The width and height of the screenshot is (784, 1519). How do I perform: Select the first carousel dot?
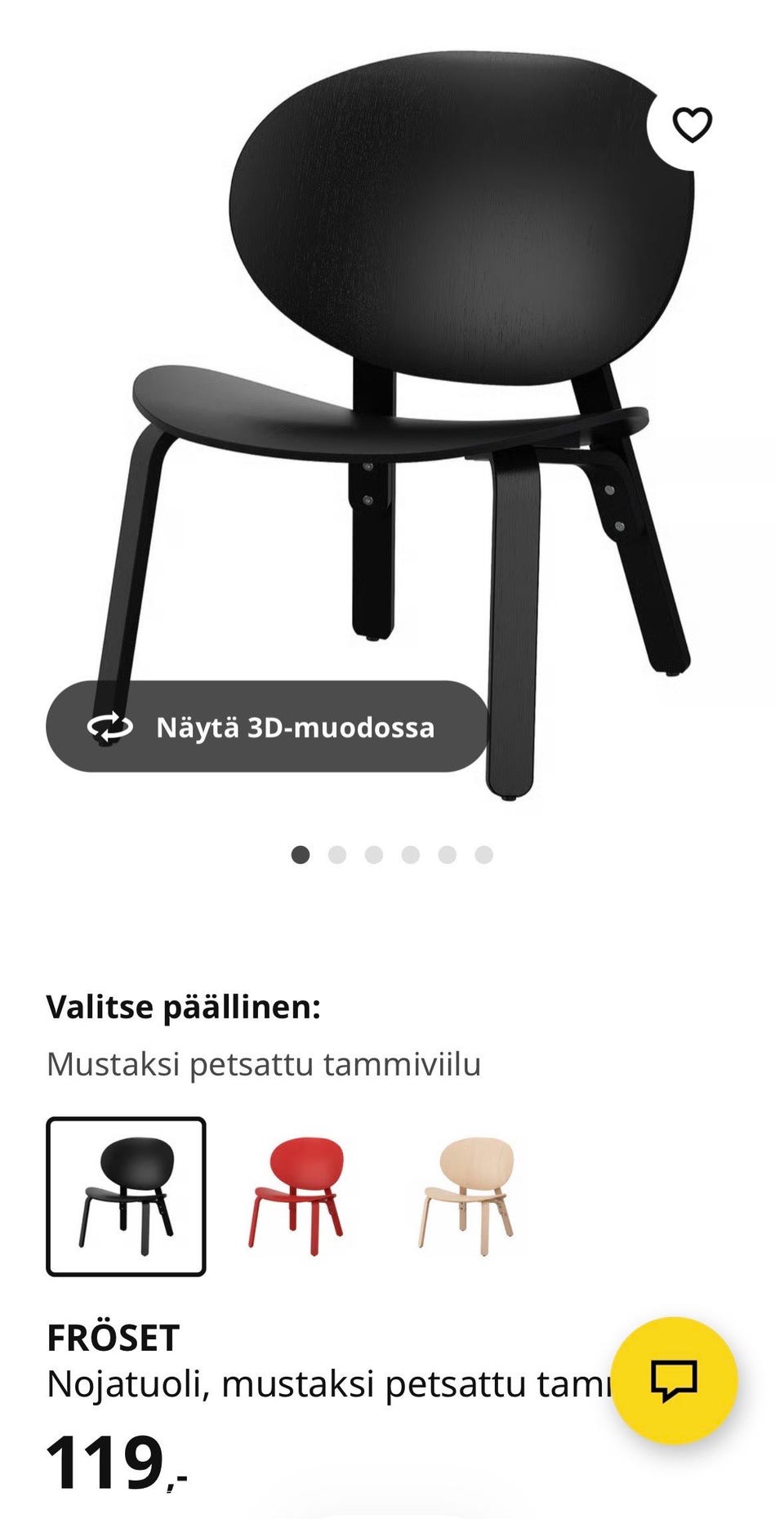(302, 854)
